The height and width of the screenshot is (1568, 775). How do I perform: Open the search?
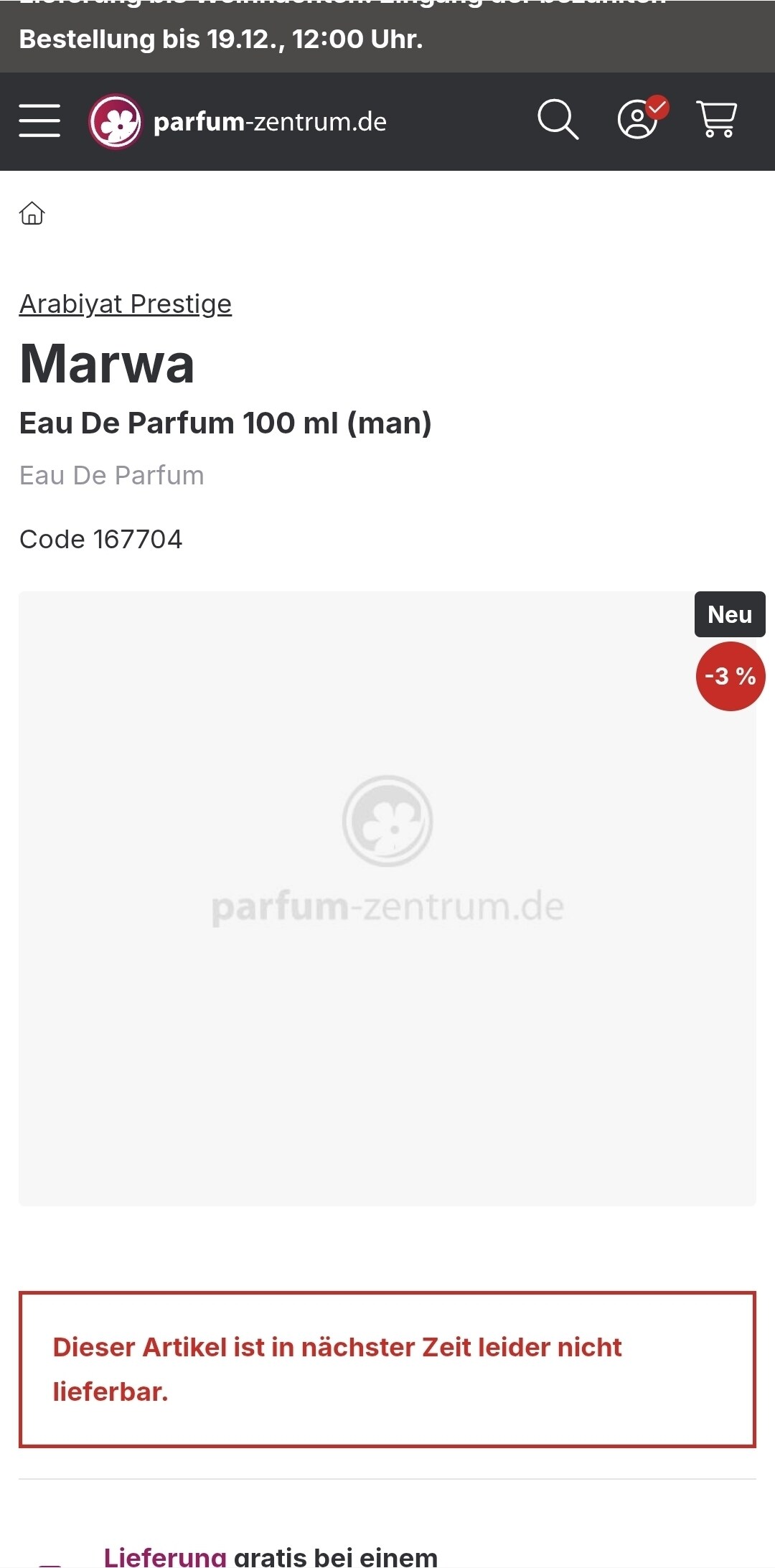[x=558, y=119]
